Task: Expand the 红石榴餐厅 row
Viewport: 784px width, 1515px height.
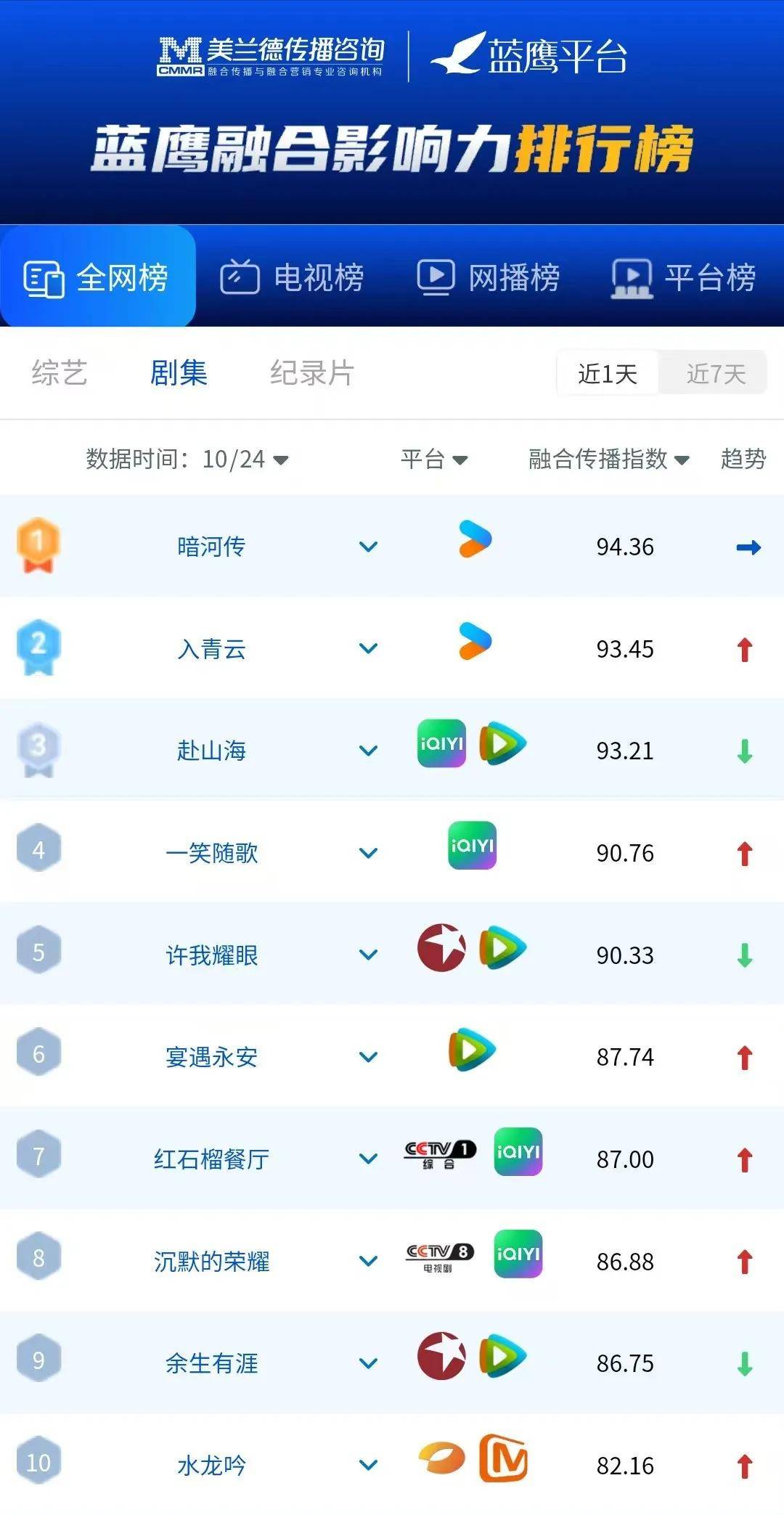Action: 369,1159
